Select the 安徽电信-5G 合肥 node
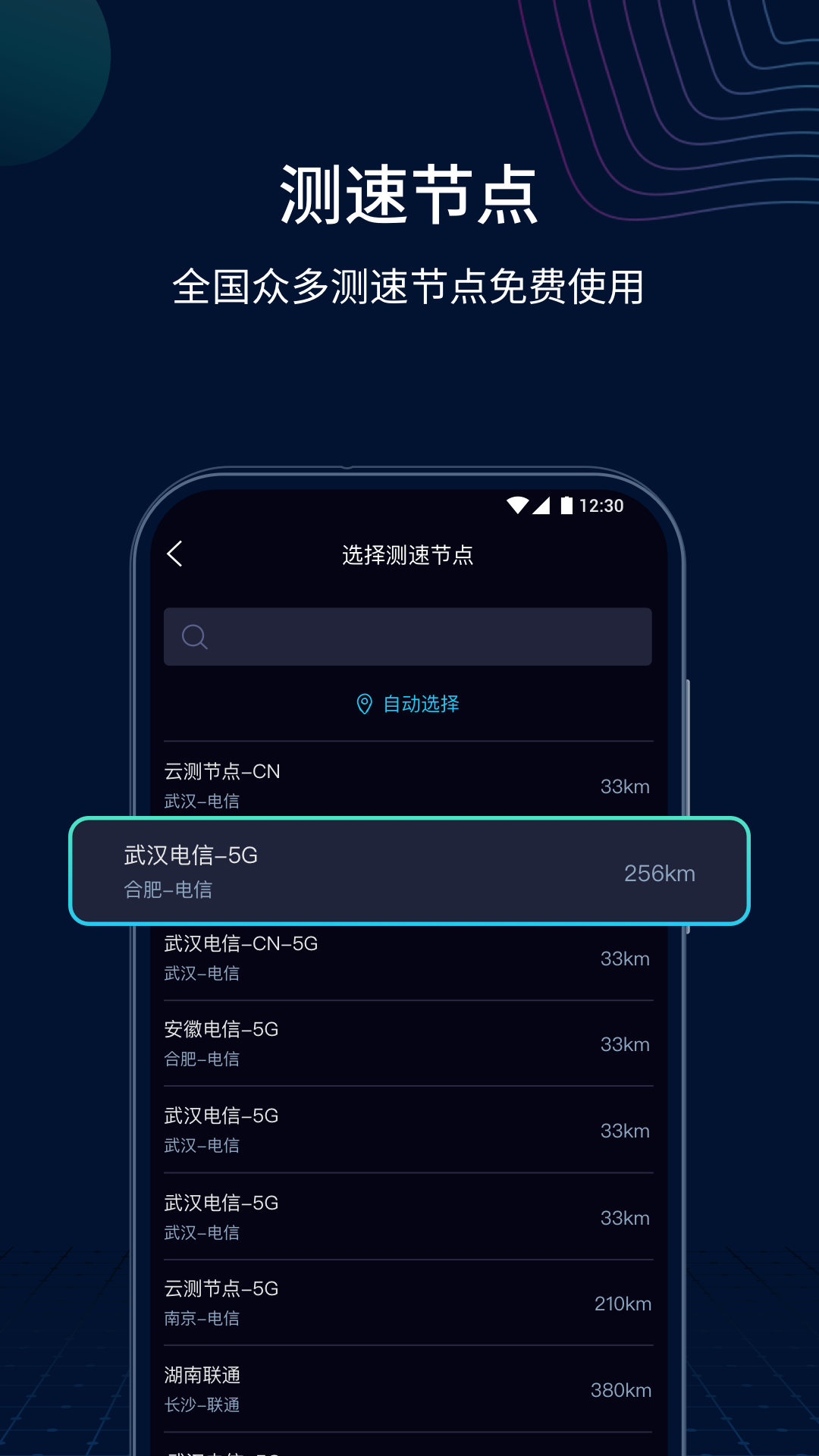Viewport: 819px width, 1456px height. pos(407,1043)
